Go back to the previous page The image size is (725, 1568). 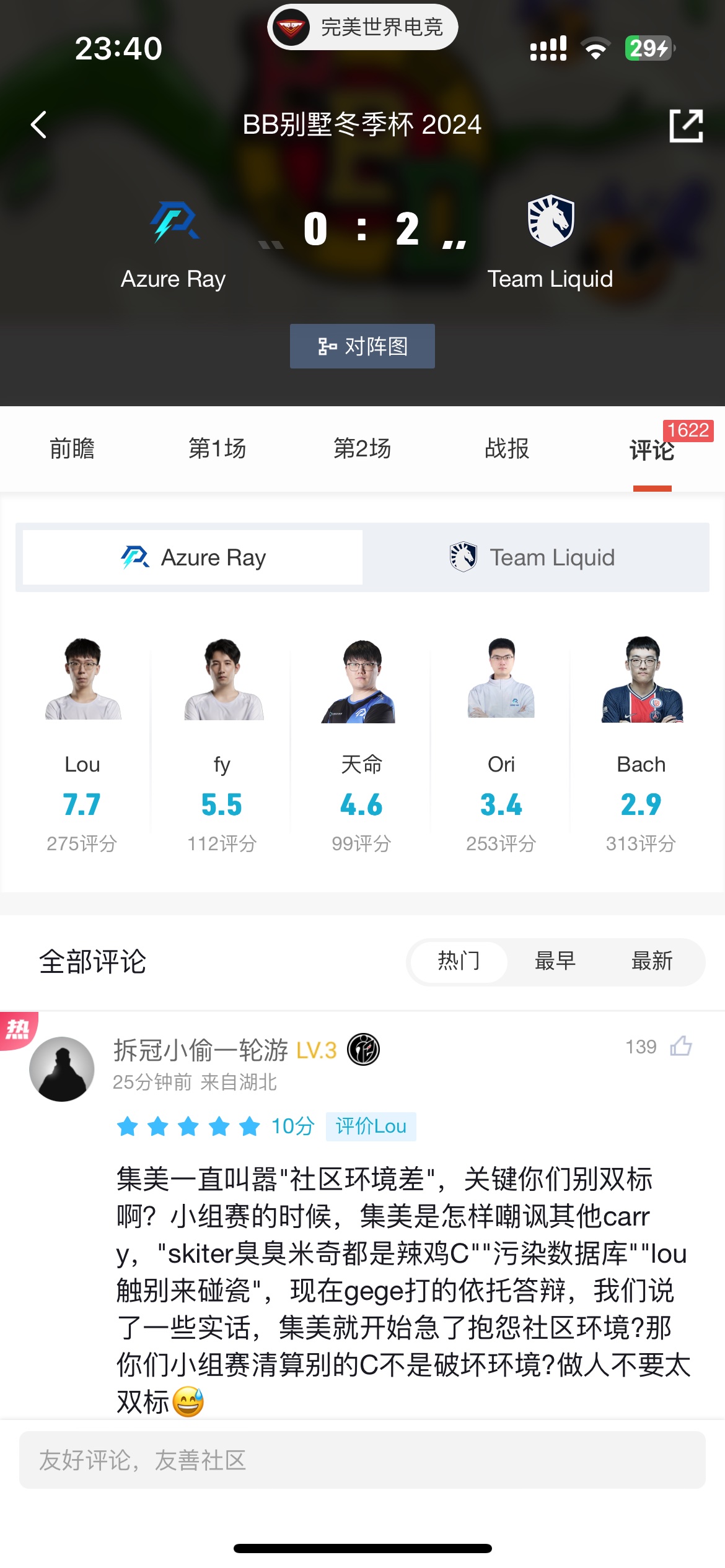pyautogui.click(x=39, y=125)
